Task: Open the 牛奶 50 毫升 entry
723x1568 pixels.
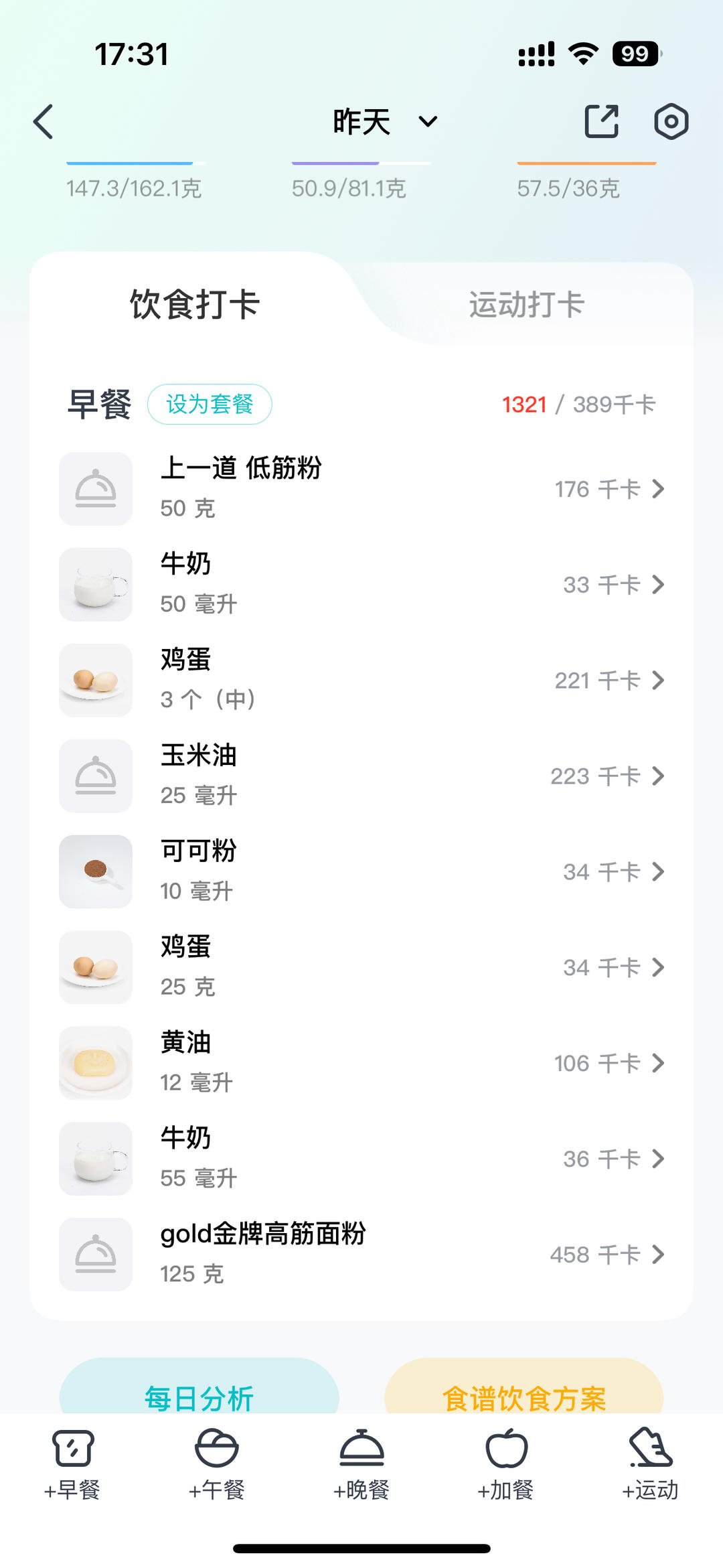Action: tap(361, 584)
